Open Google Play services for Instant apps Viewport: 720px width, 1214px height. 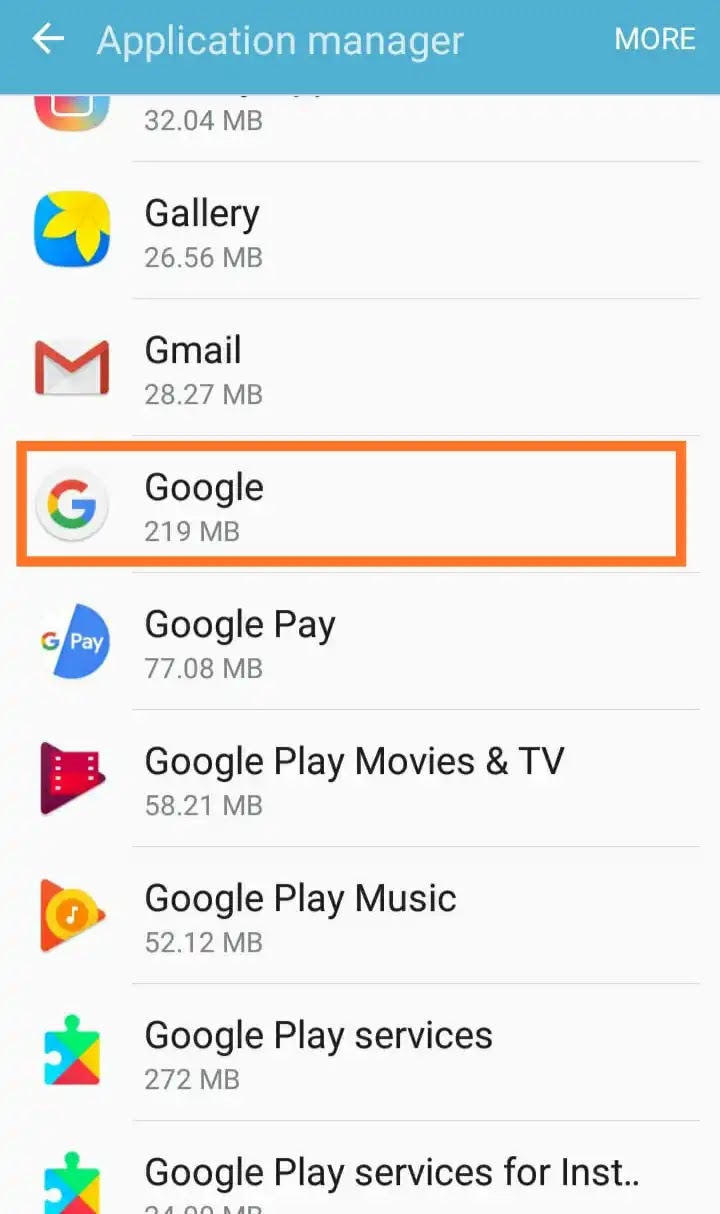coord(360,1178)
